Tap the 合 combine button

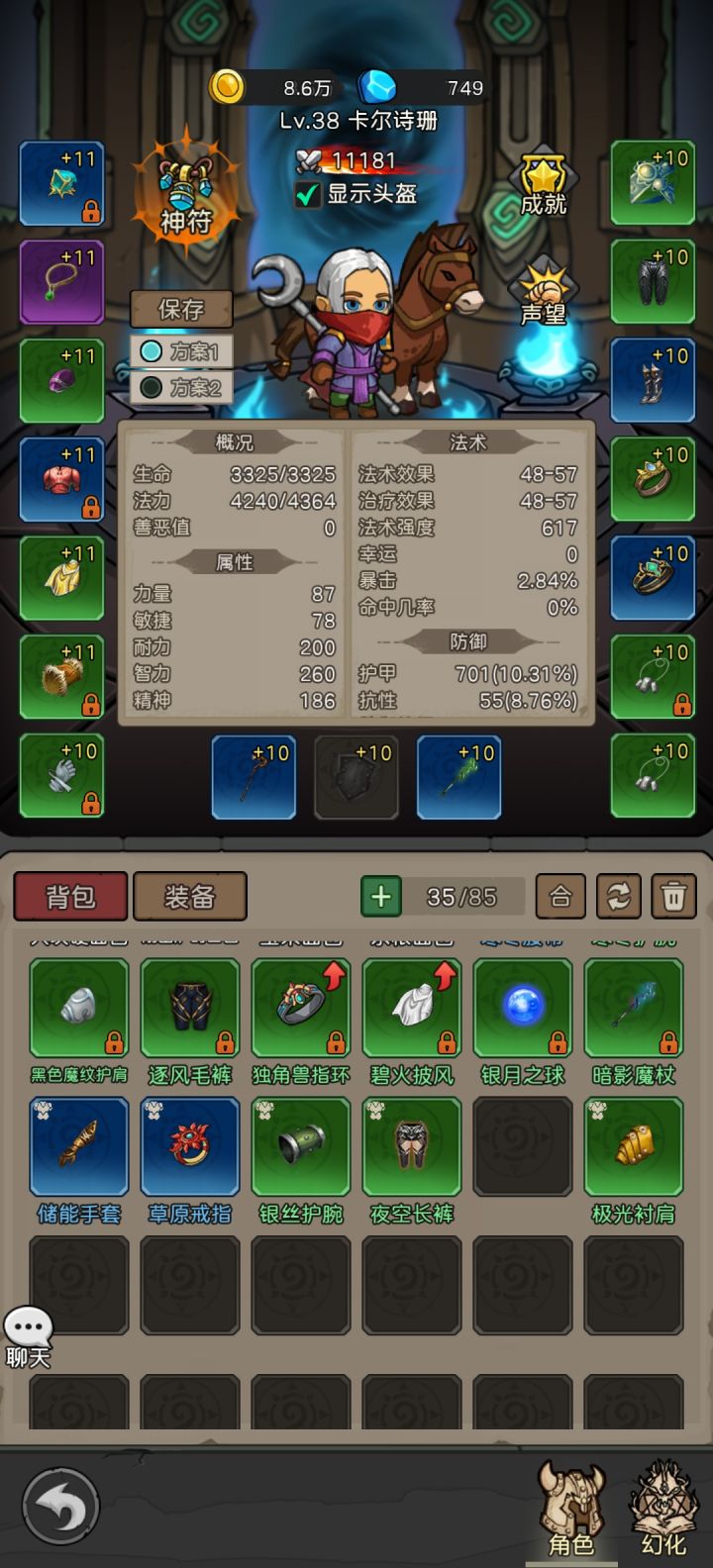coord(560,896)
